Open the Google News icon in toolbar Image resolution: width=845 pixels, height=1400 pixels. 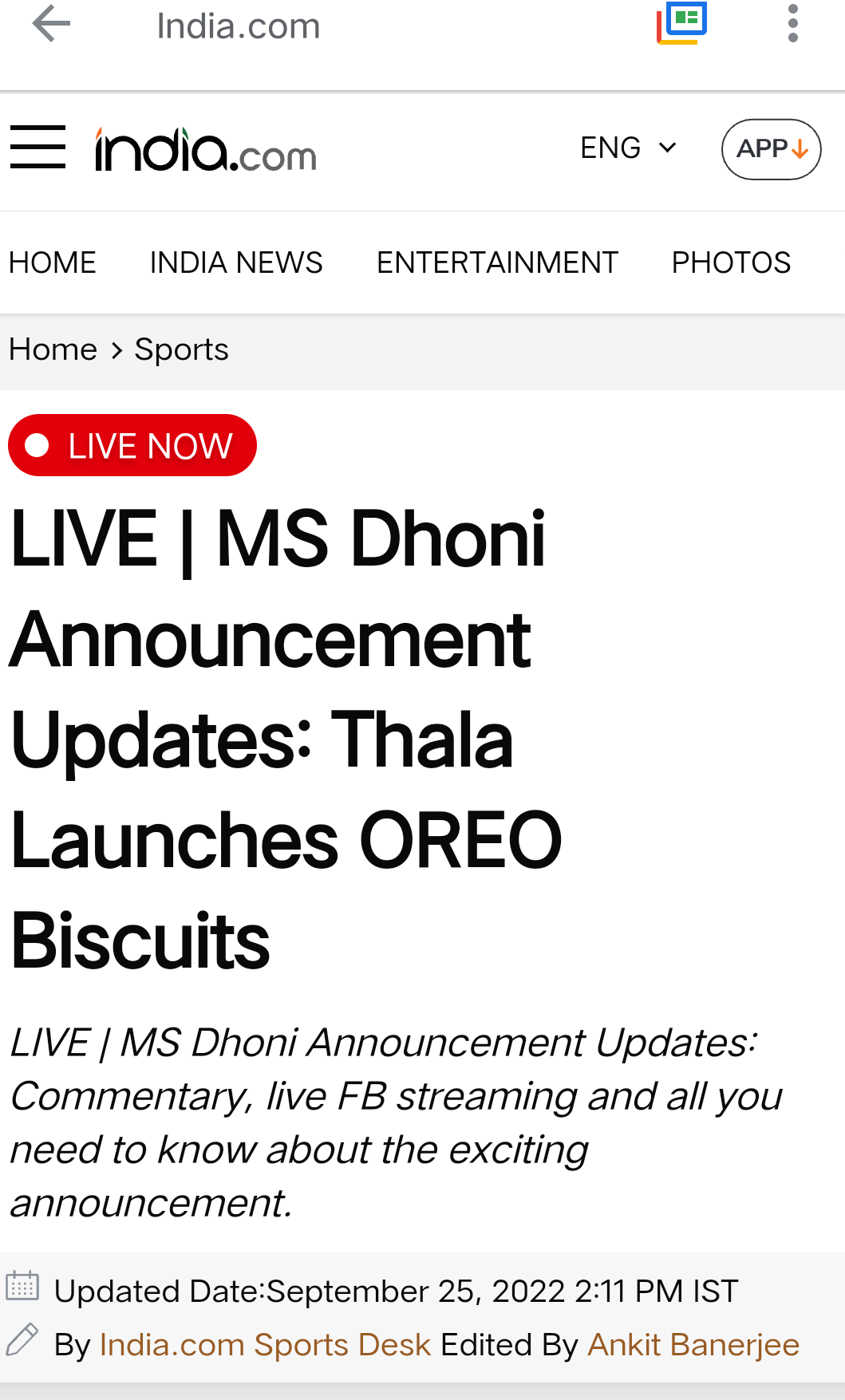point(682,22)
